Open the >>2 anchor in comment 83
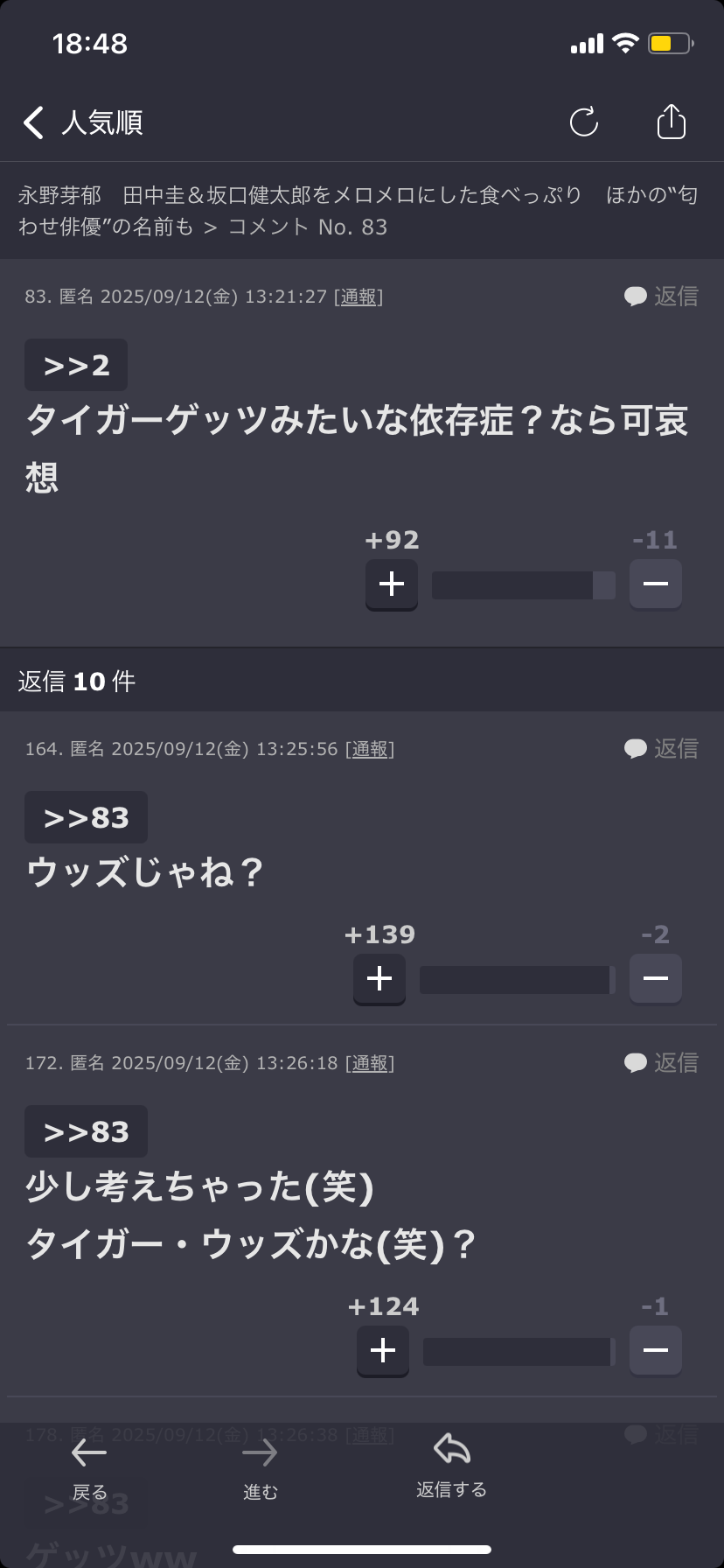The image size is (724, 1568). 76,365
